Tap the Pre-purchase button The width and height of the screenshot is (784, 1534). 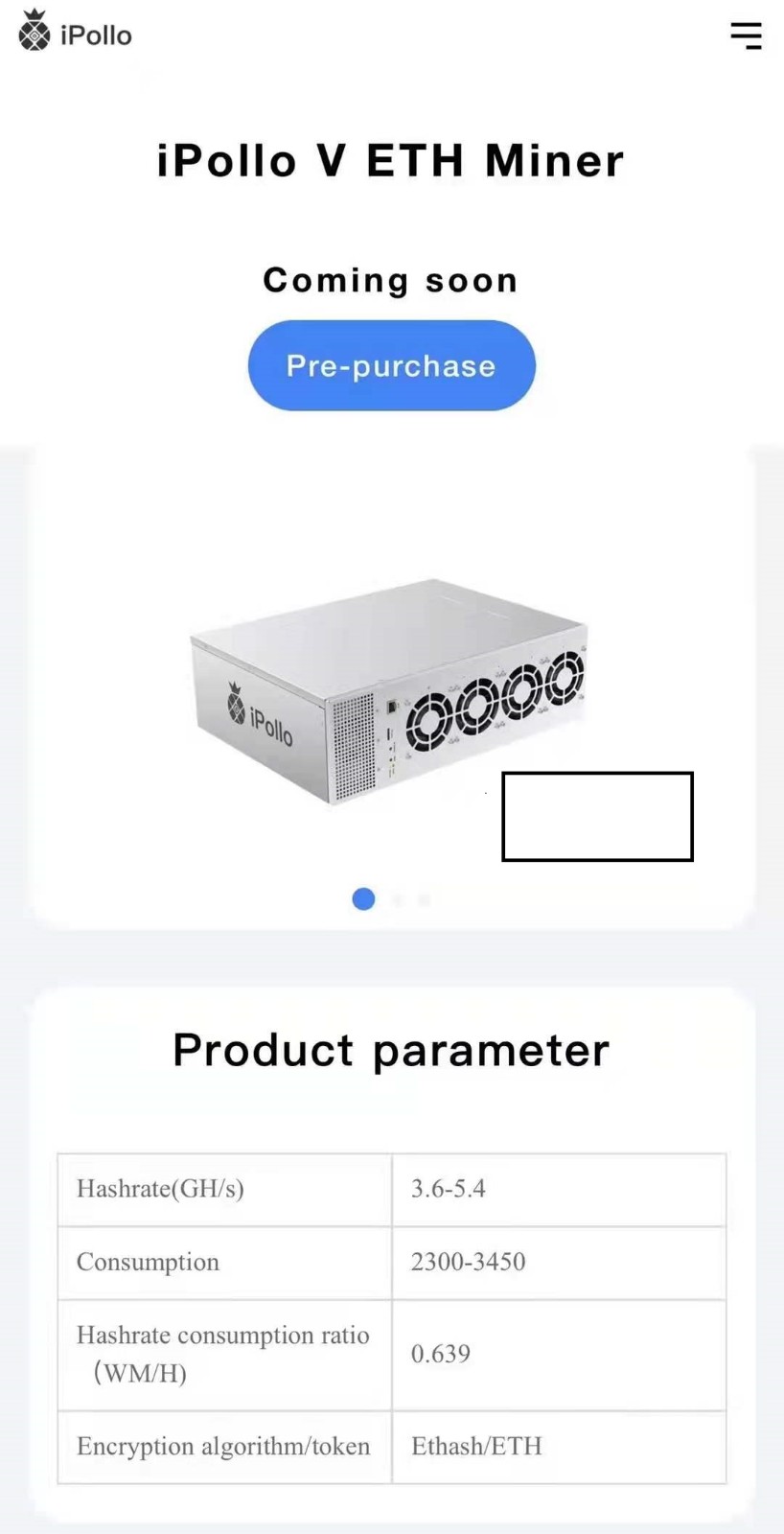point(391,365)
